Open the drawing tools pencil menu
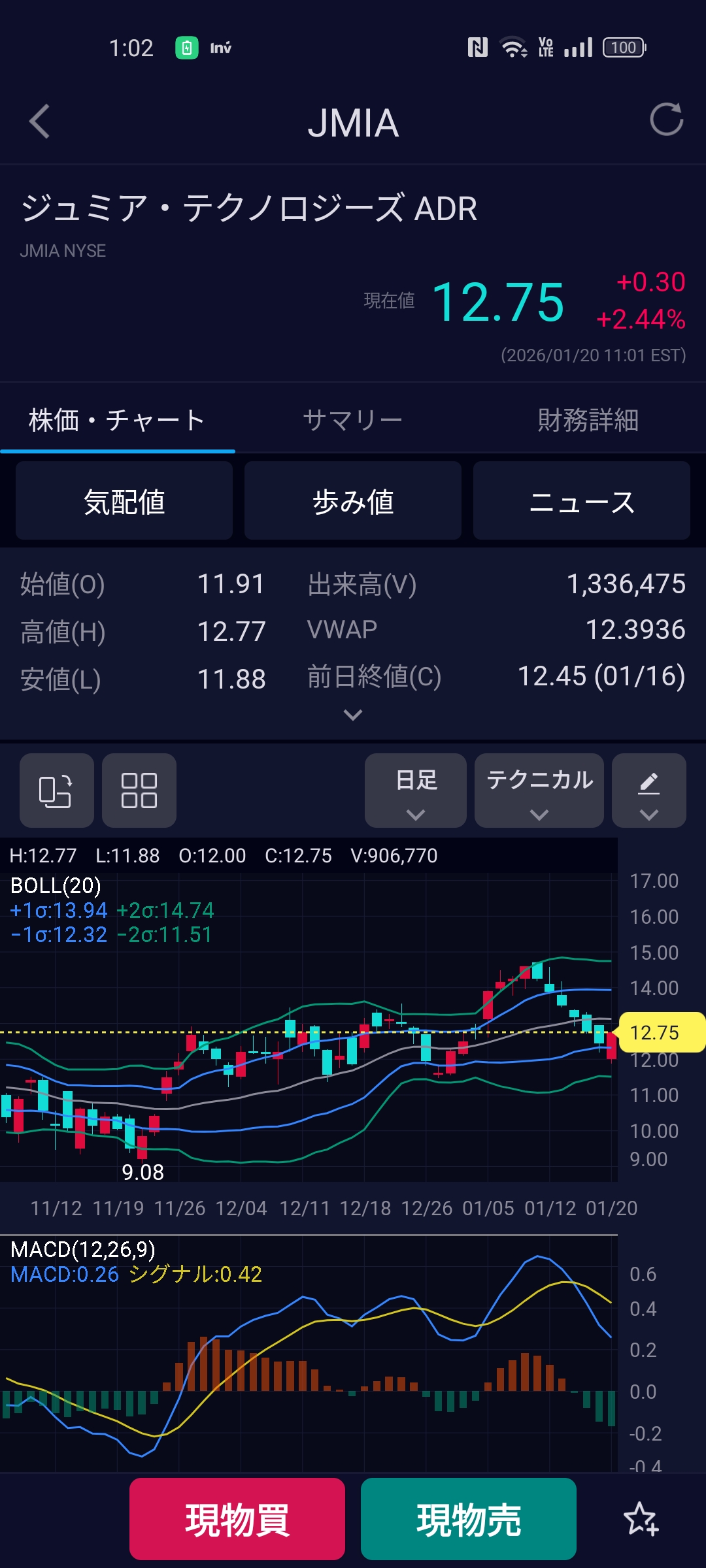 click(648, 791)
